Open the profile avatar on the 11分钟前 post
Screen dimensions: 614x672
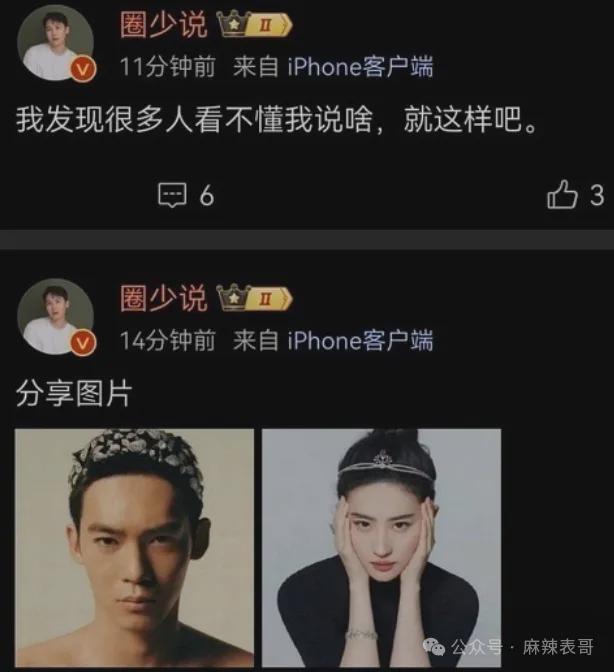[x=55, y=43]
